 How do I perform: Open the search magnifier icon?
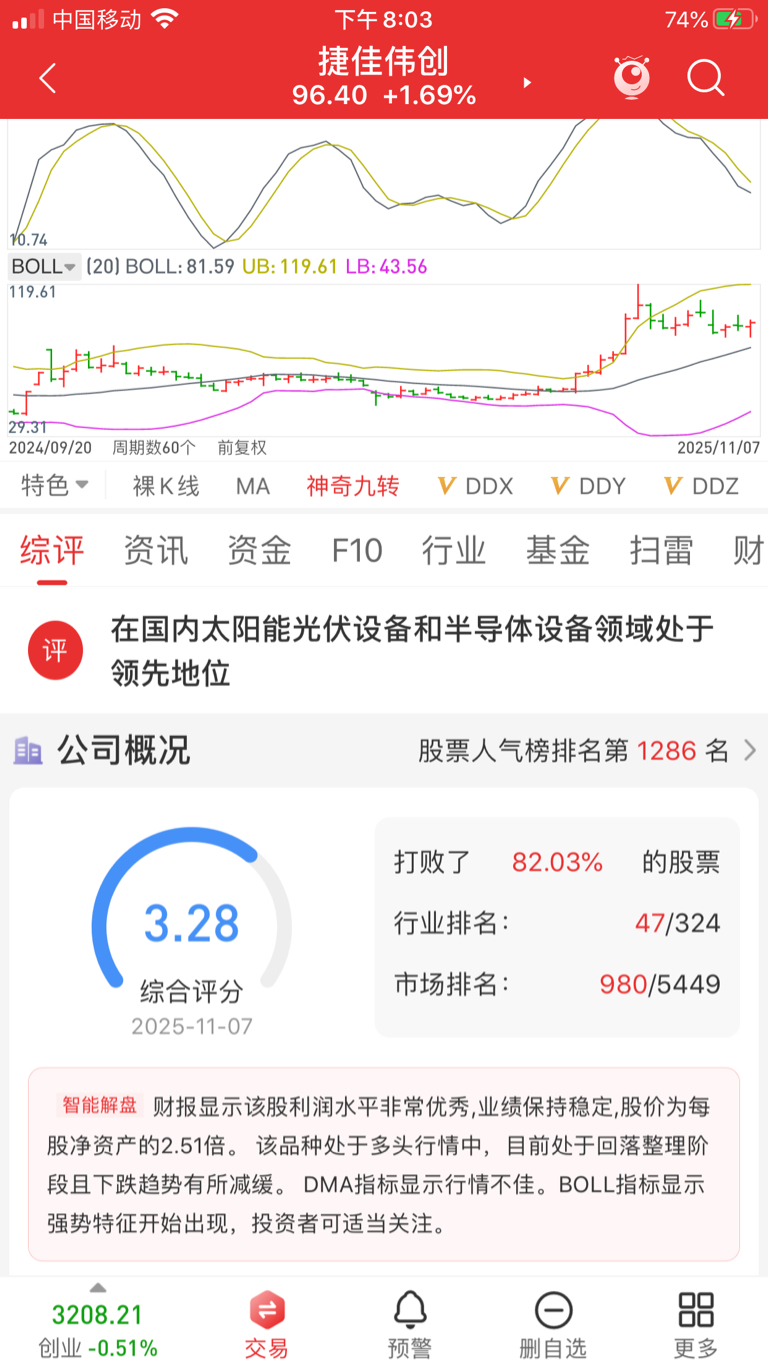pos(705,78)
